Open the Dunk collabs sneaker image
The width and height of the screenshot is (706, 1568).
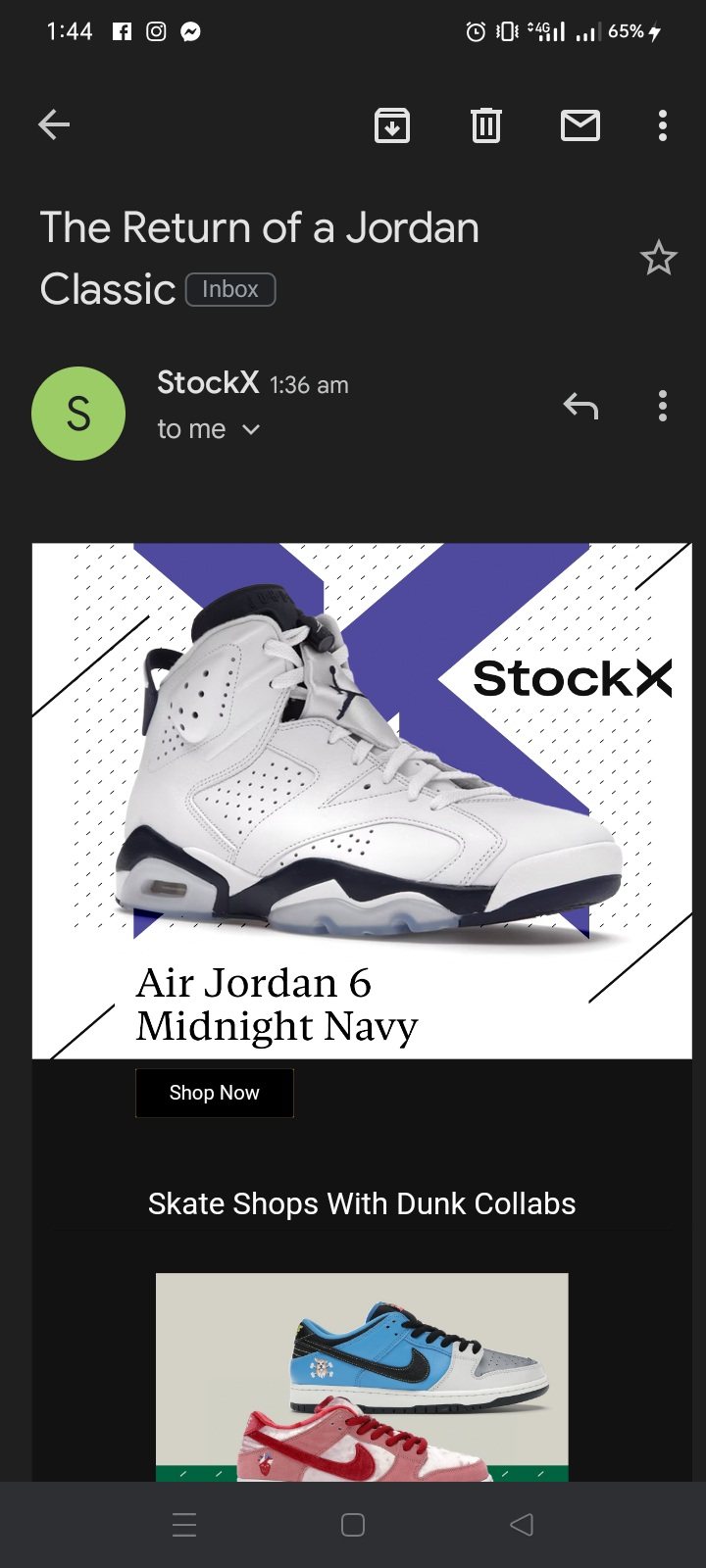pos(362,1376)
